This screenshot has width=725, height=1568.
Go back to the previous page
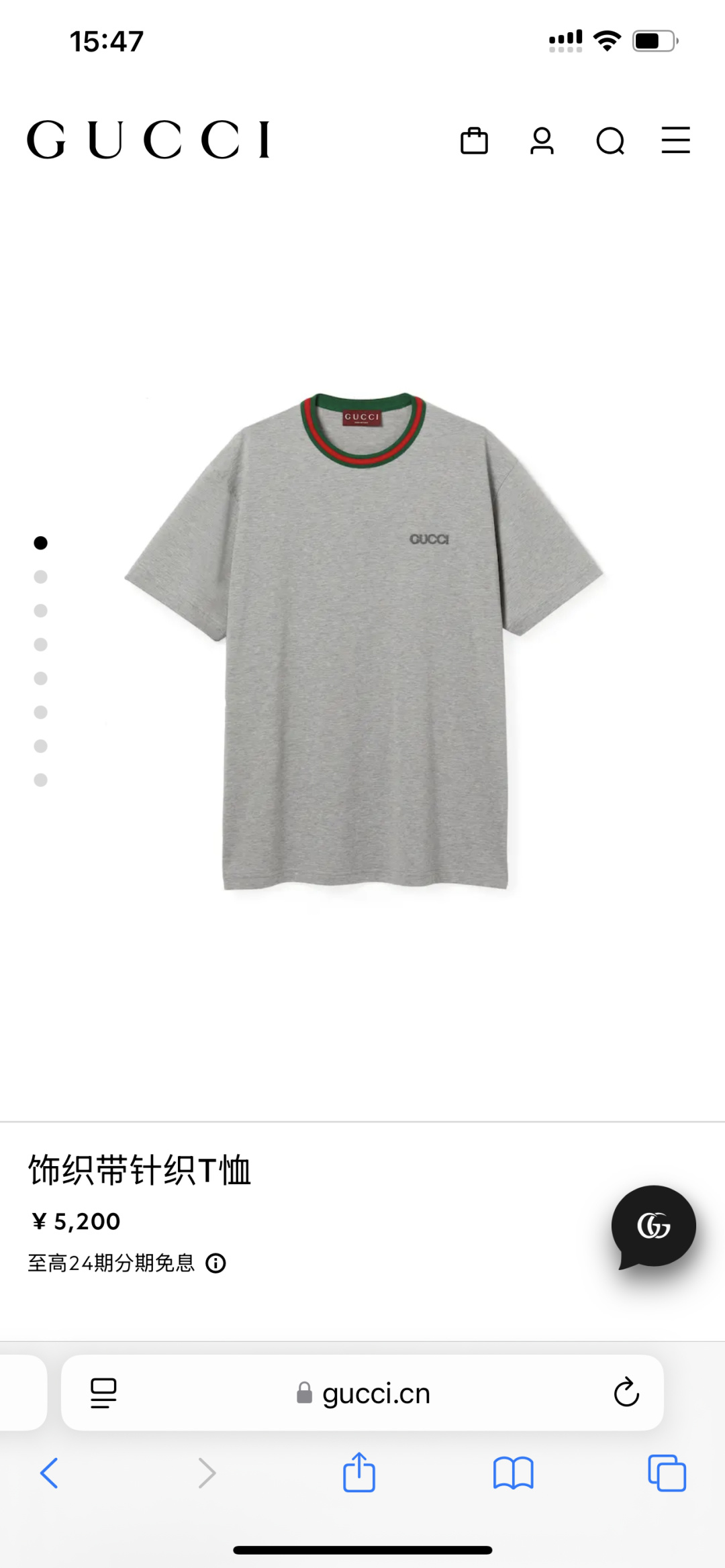[x=50, y=1473]
